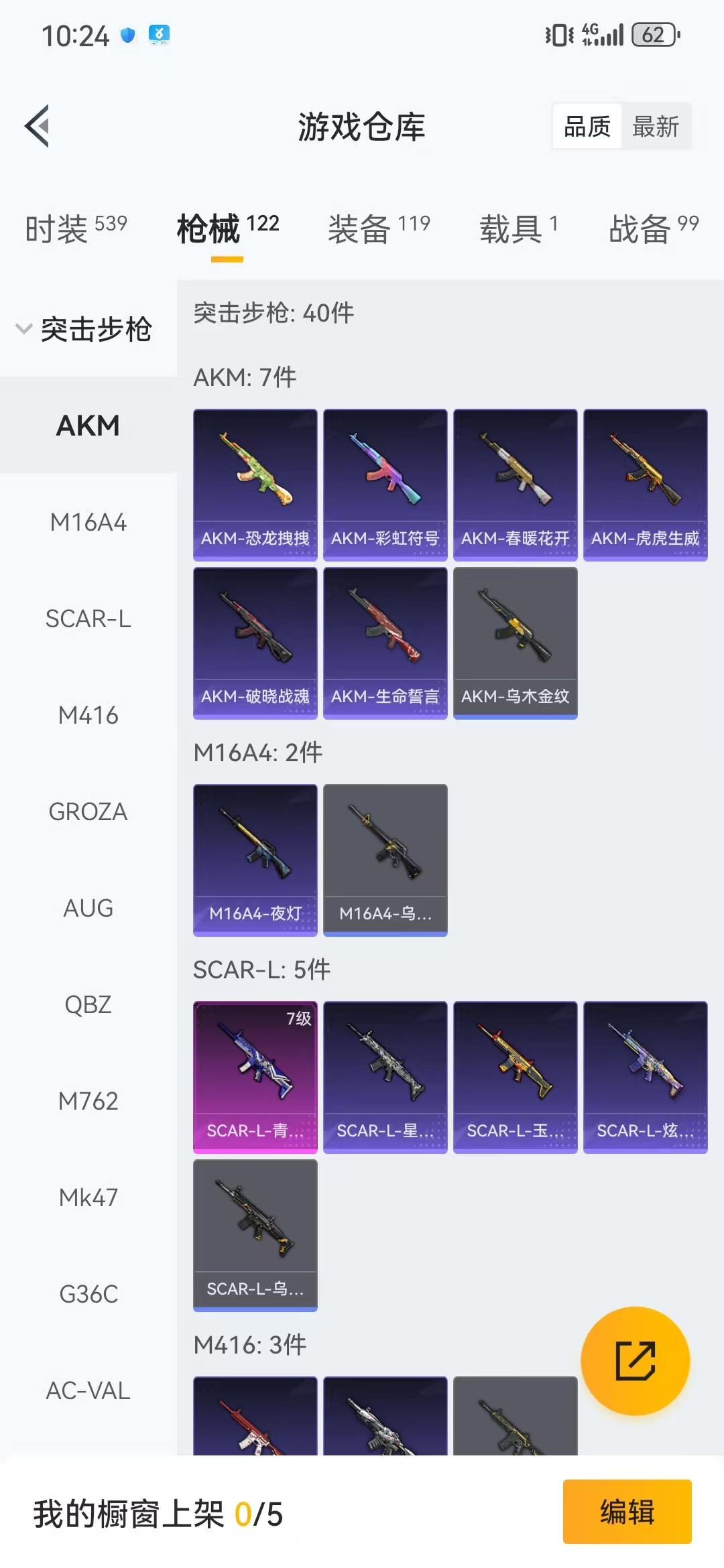Sort by 最新
Viewport: 724px width, 1568px height.
[655, 126]
